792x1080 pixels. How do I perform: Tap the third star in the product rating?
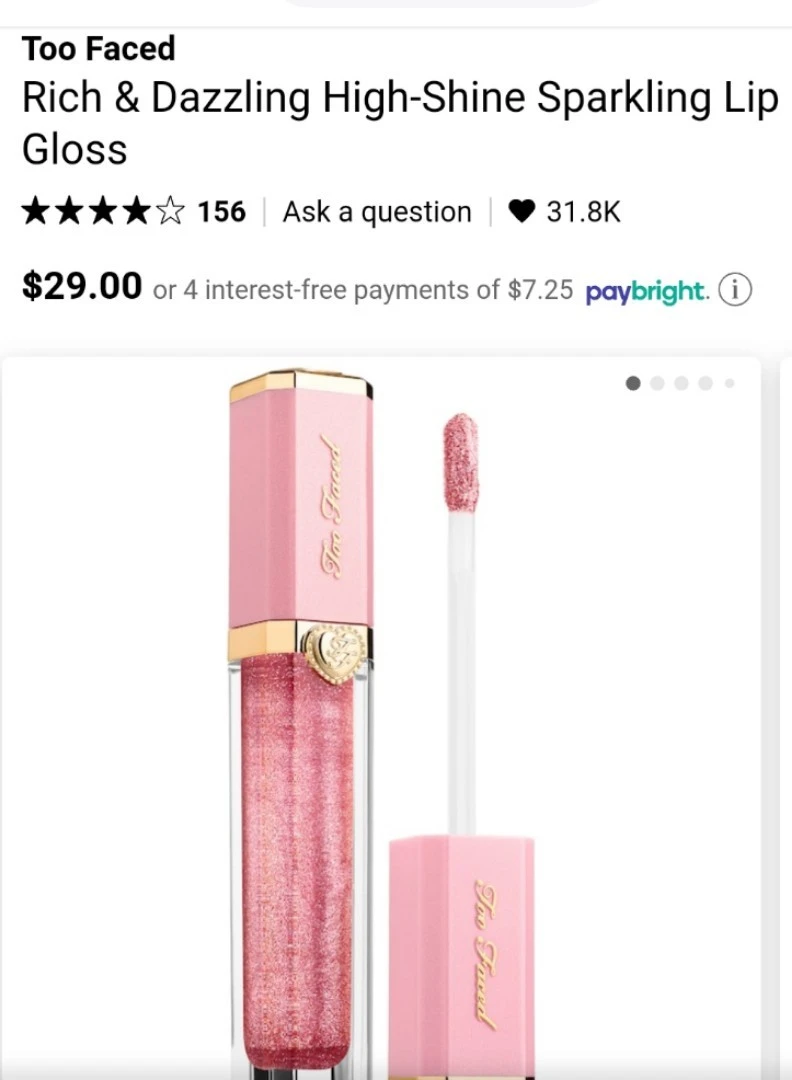(x=102, y=211)
